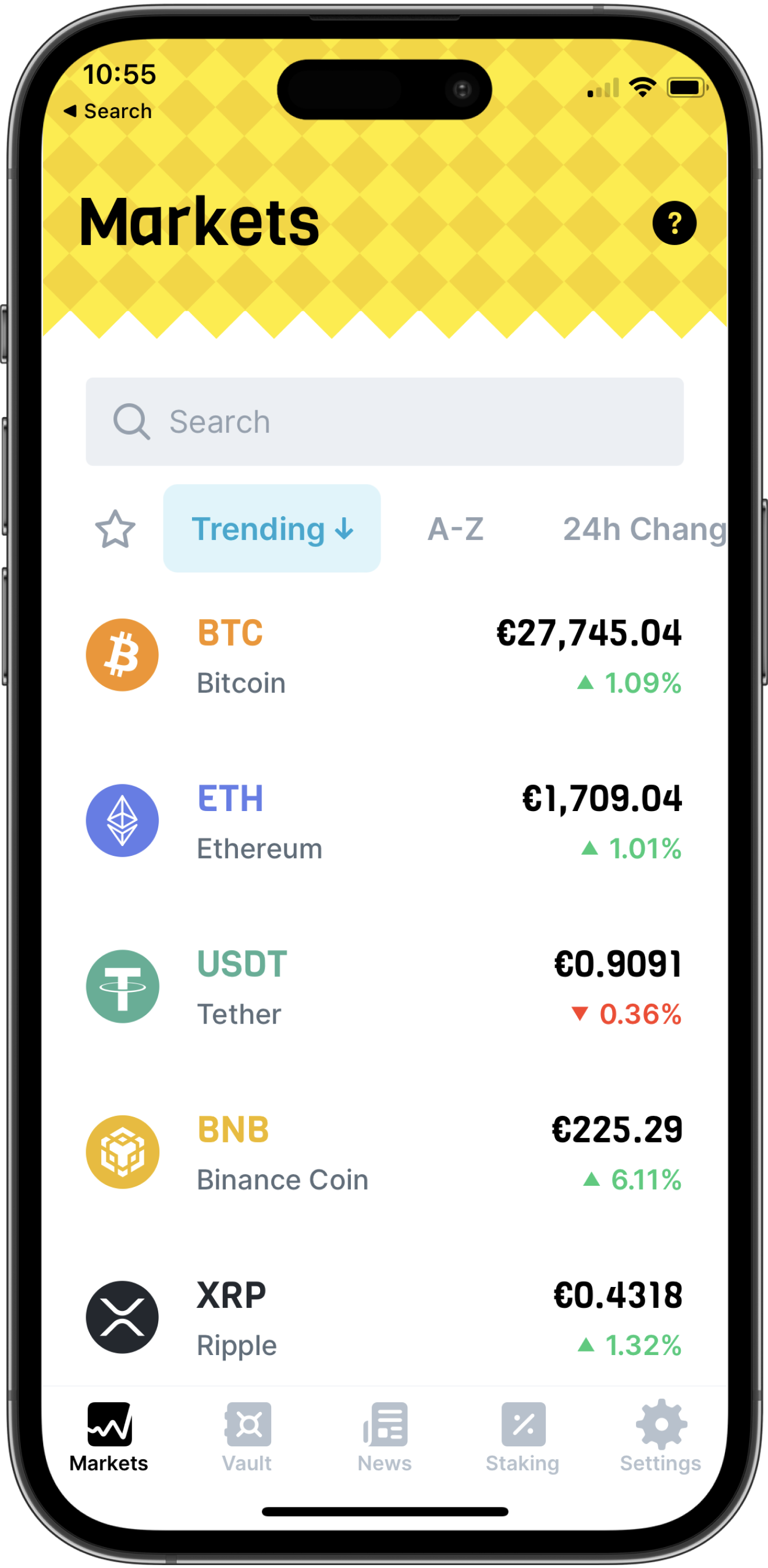Switch to the Vault tab

247,1435
